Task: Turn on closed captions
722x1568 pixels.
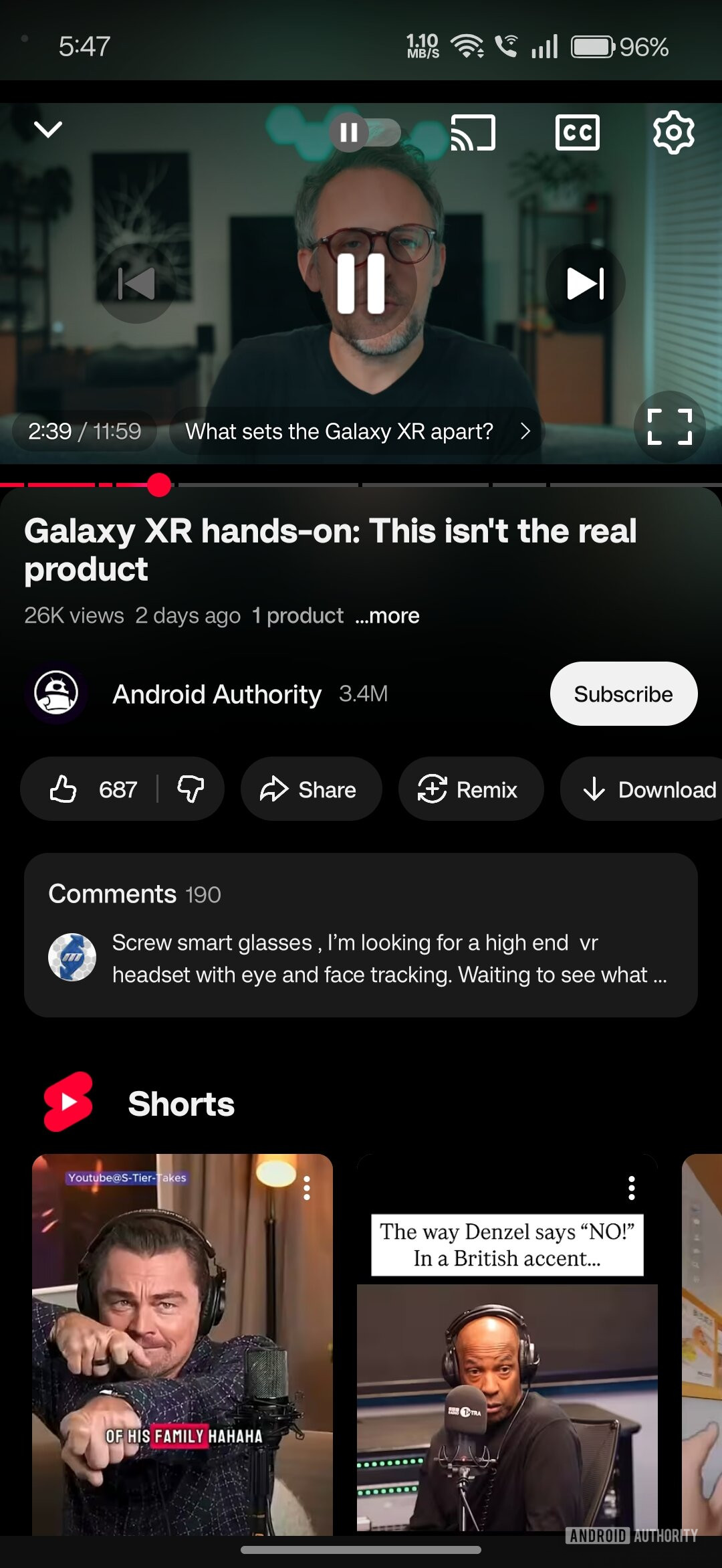Action: point(577,132)
